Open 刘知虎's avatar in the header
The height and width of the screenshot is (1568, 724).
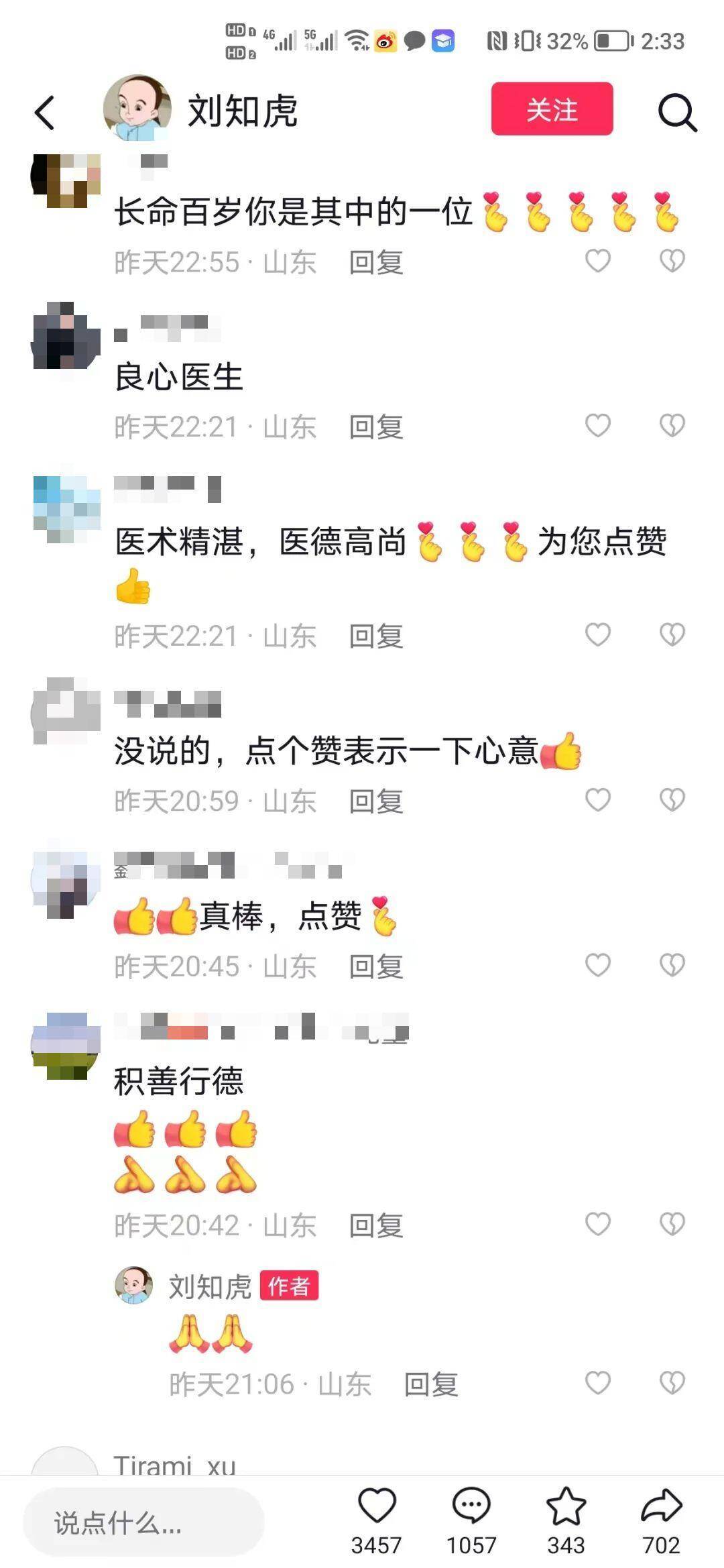click(x=137, y=109)
